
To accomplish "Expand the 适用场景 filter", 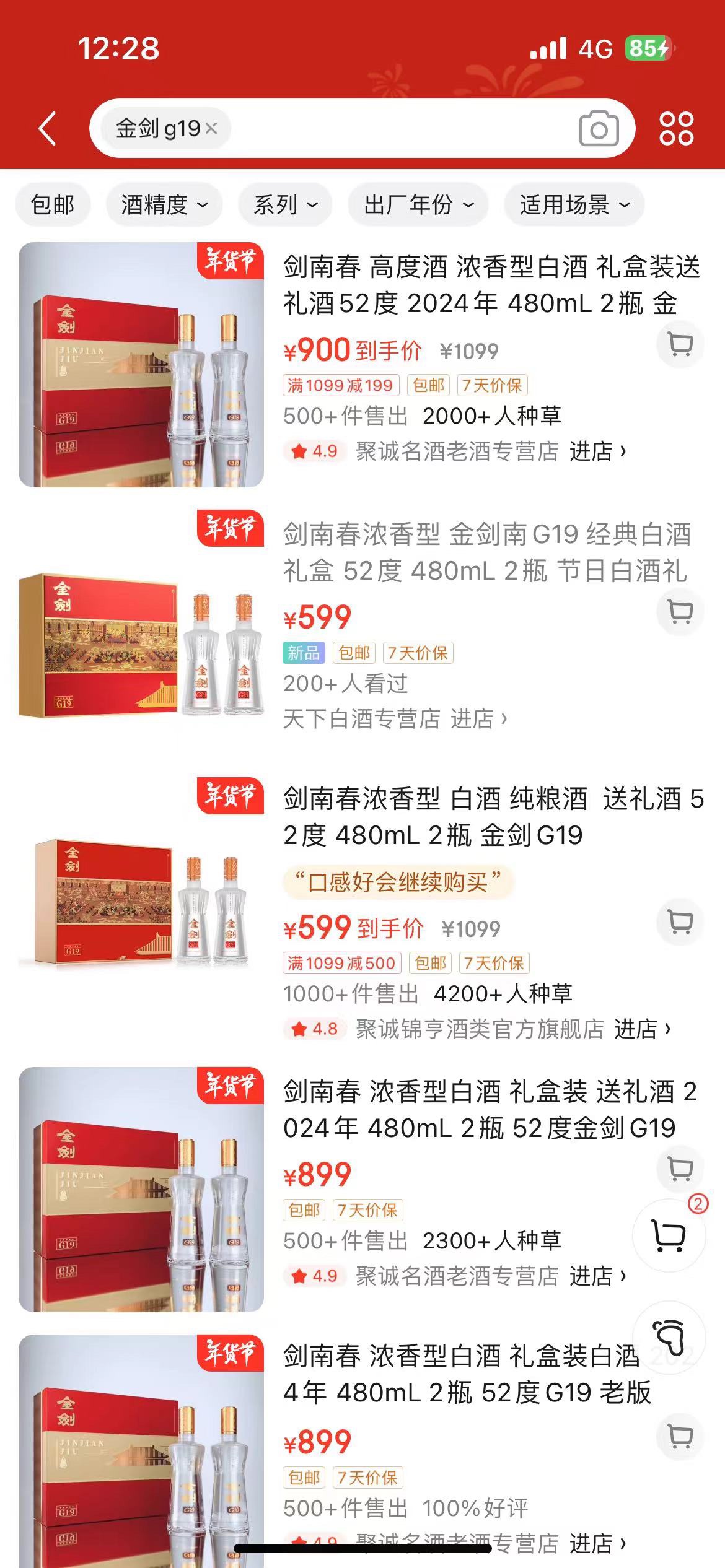I will [x=574, y=204].
